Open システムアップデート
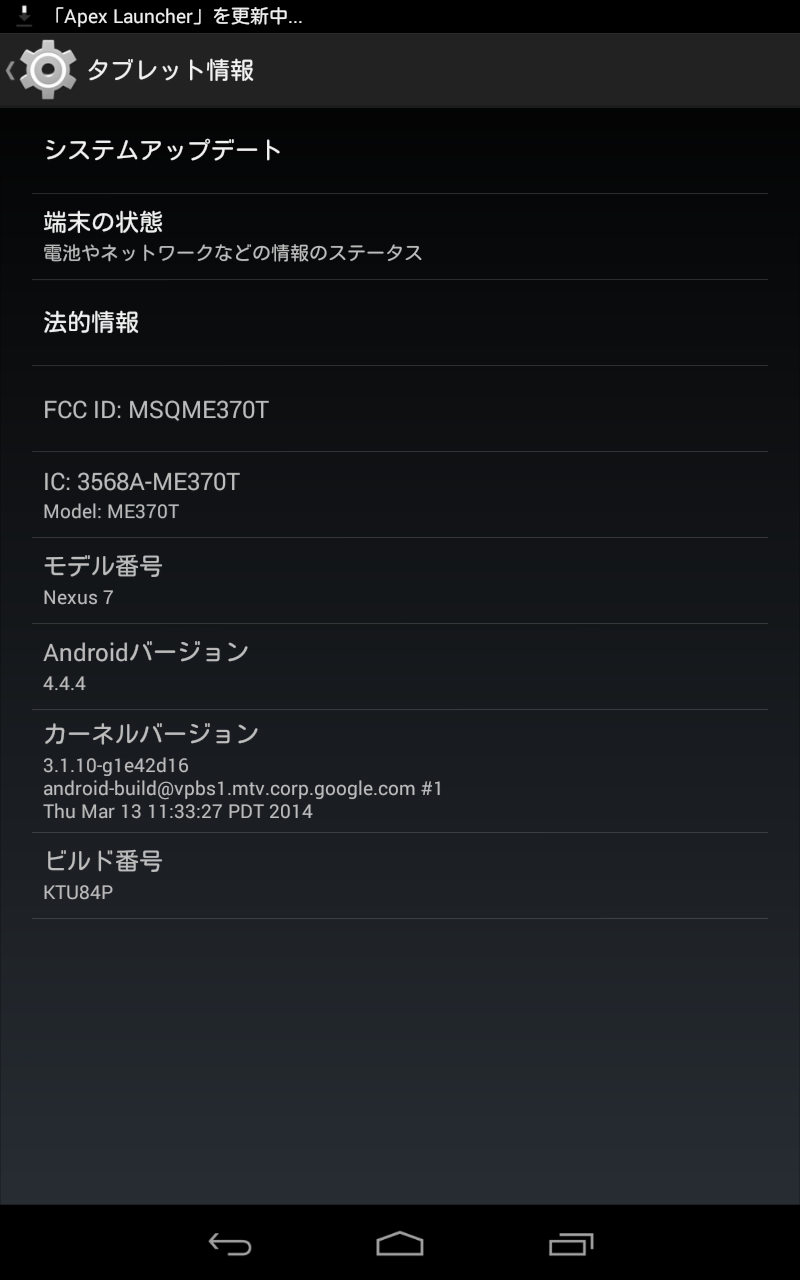The image size is (800, 1280). (x=400, y=151)
